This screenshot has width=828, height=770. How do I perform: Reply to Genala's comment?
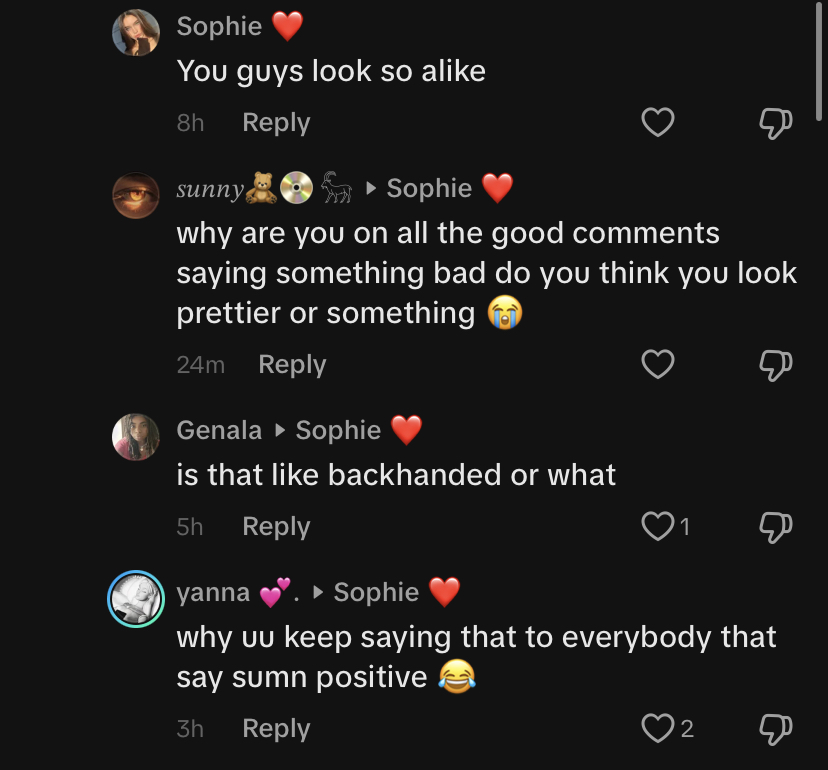[x=276, y=527]
